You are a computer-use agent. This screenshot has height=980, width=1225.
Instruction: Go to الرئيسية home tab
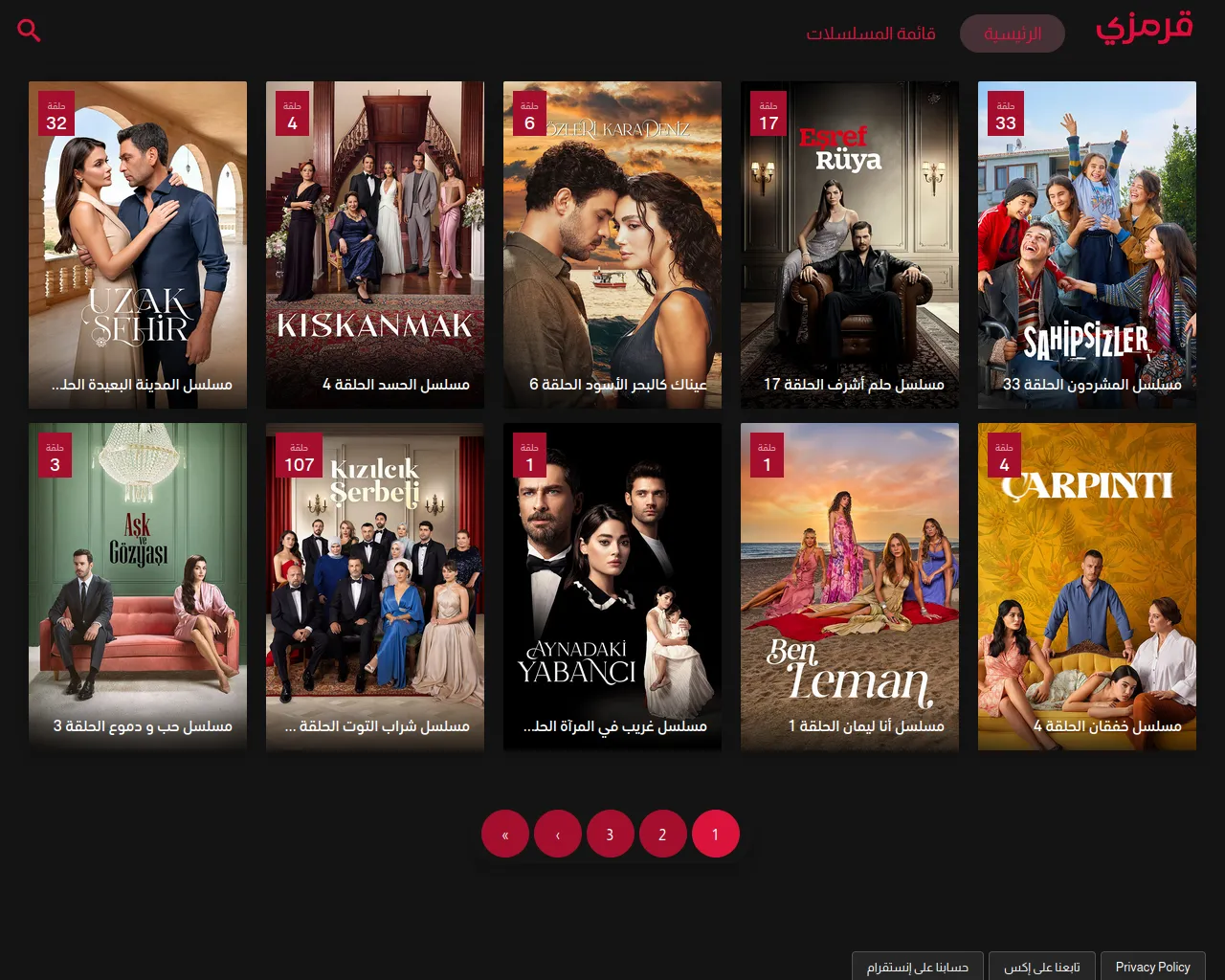[x=1012, y=34]
